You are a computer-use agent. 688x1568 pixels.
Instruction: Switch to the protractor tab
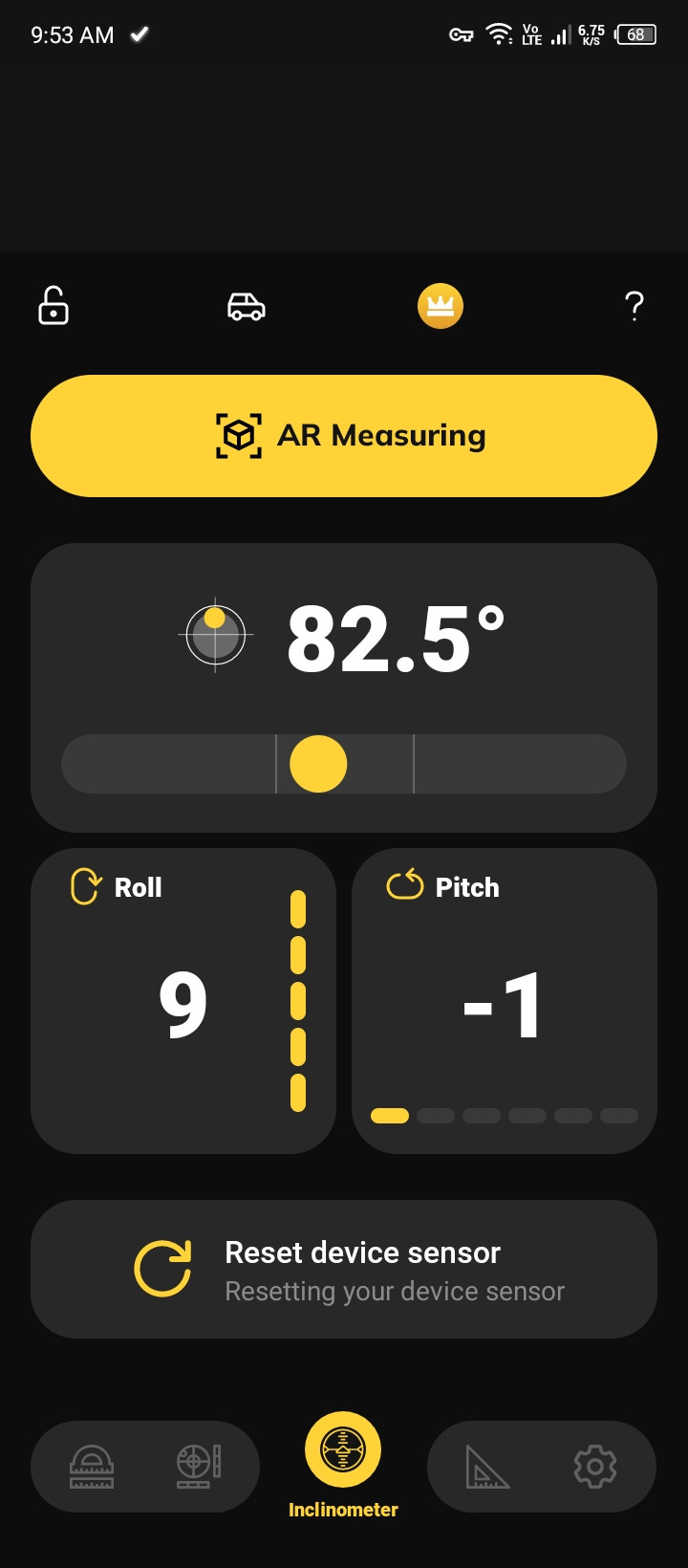click(x=92, y=1467)
